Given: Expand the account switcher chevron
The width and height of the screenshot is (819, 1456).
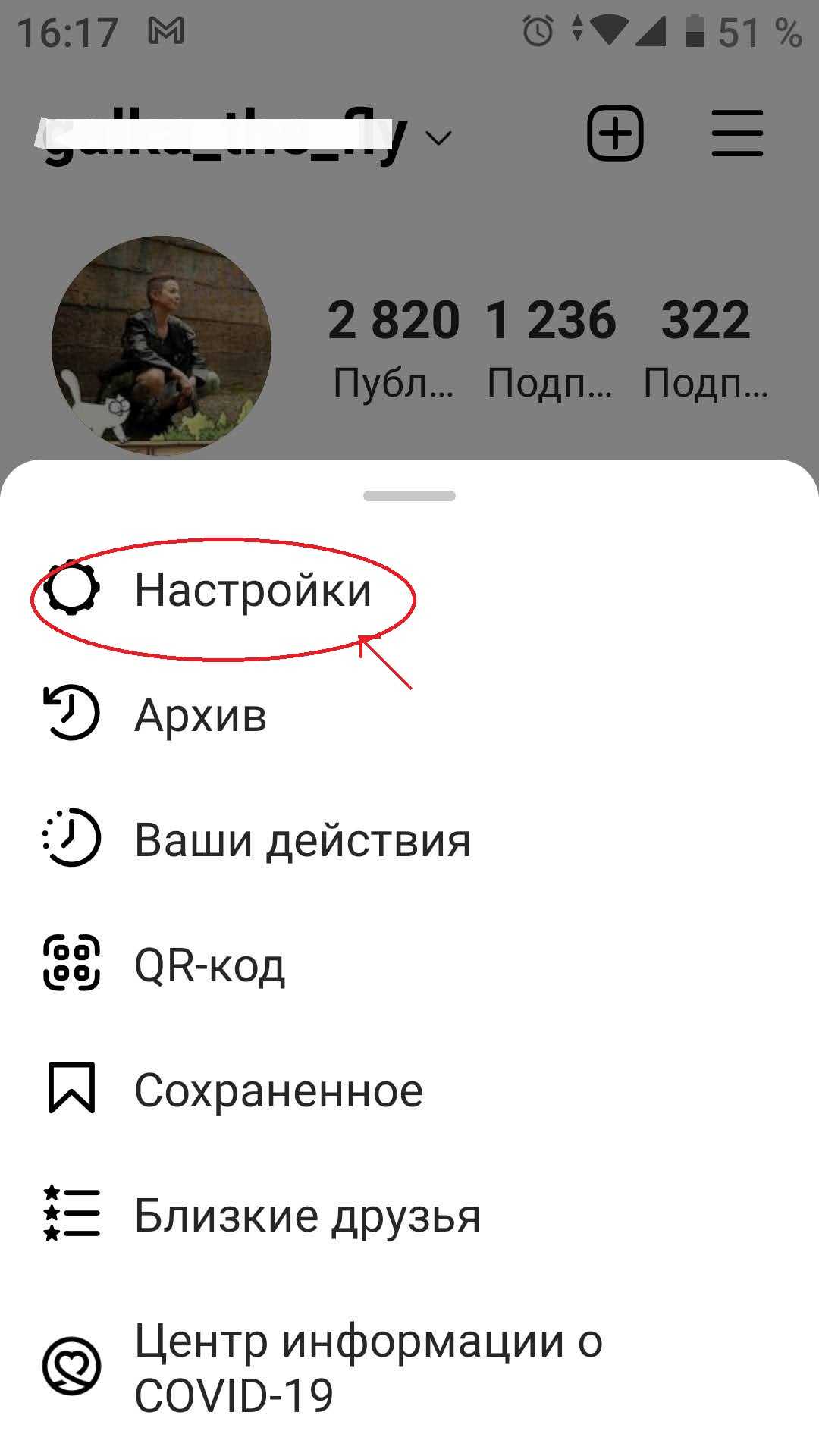Looking at the screenshot, I should click(438, 138).
